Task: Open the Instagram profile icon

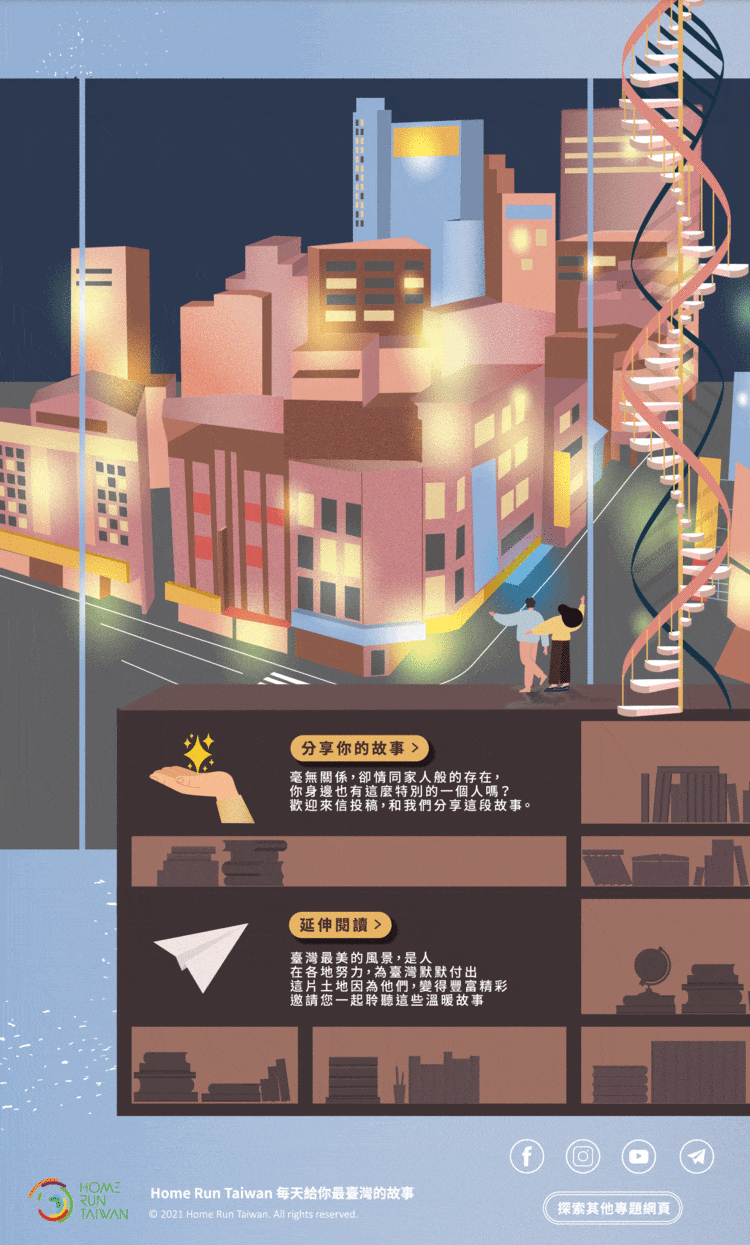Action: [x=583, y=1157]
